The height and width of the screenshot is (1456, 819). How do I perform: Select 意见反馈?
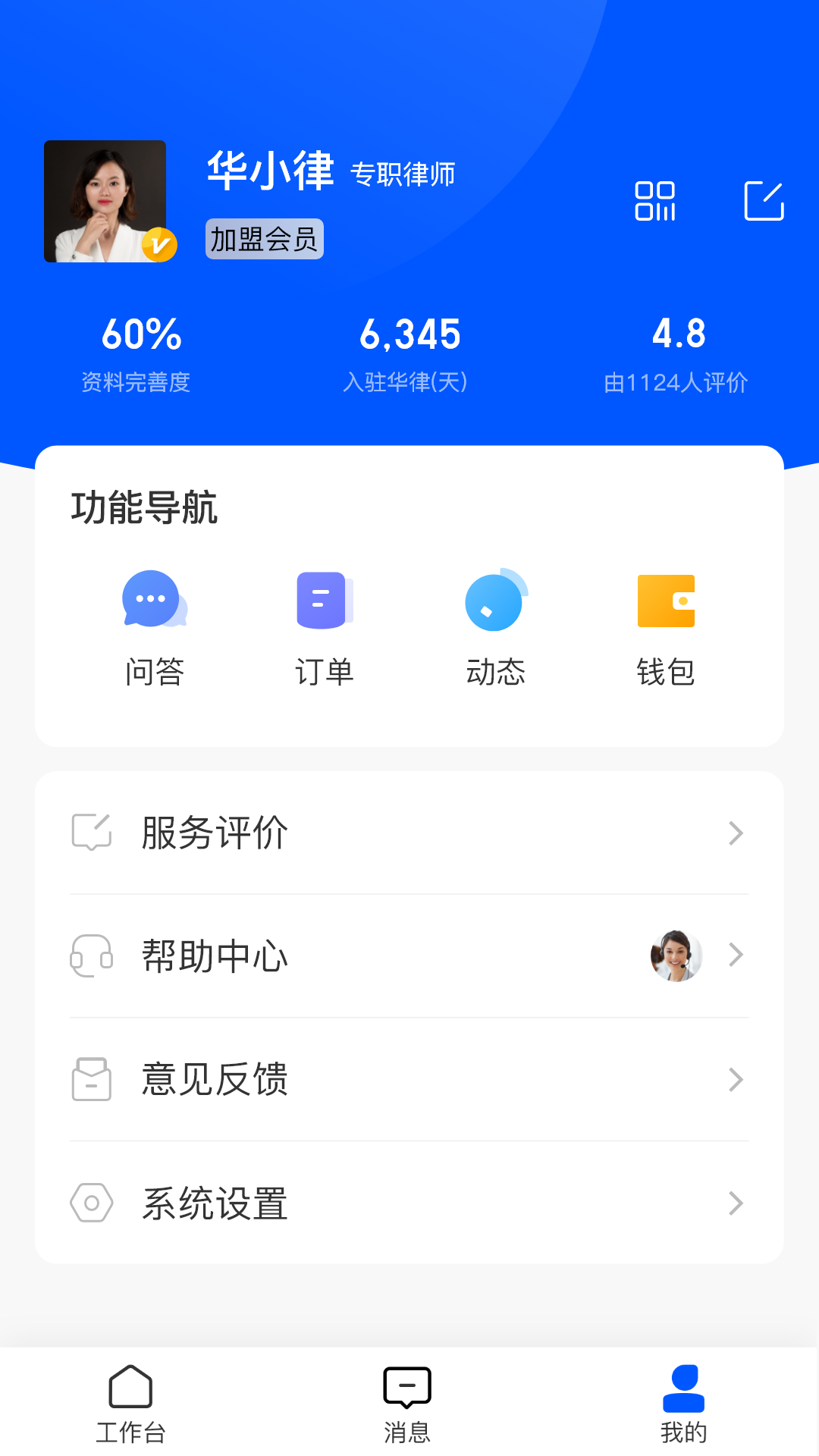click(409, 1079)
